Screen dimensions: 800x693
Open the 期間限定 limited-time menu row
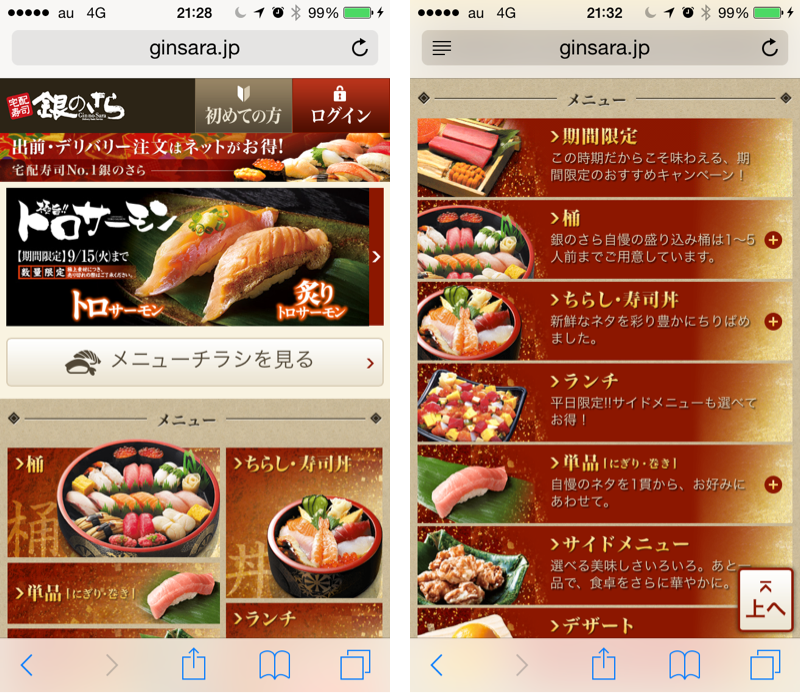(x=597, y=158)
